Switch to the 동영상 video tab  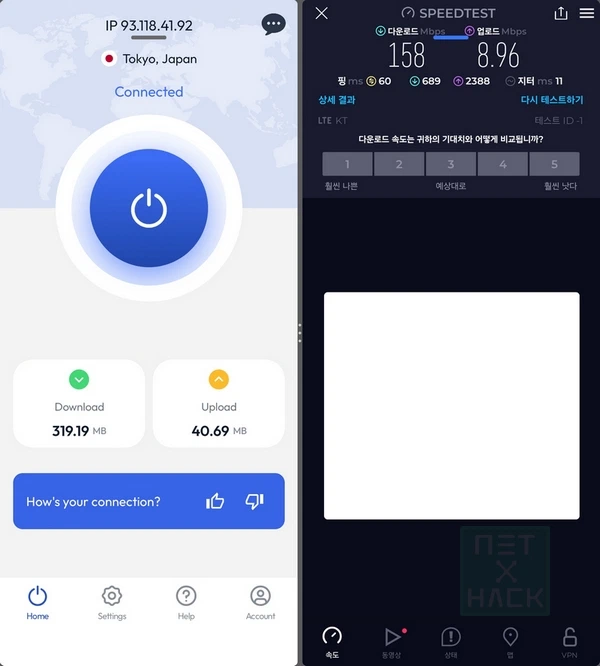(x=393, y=641)
